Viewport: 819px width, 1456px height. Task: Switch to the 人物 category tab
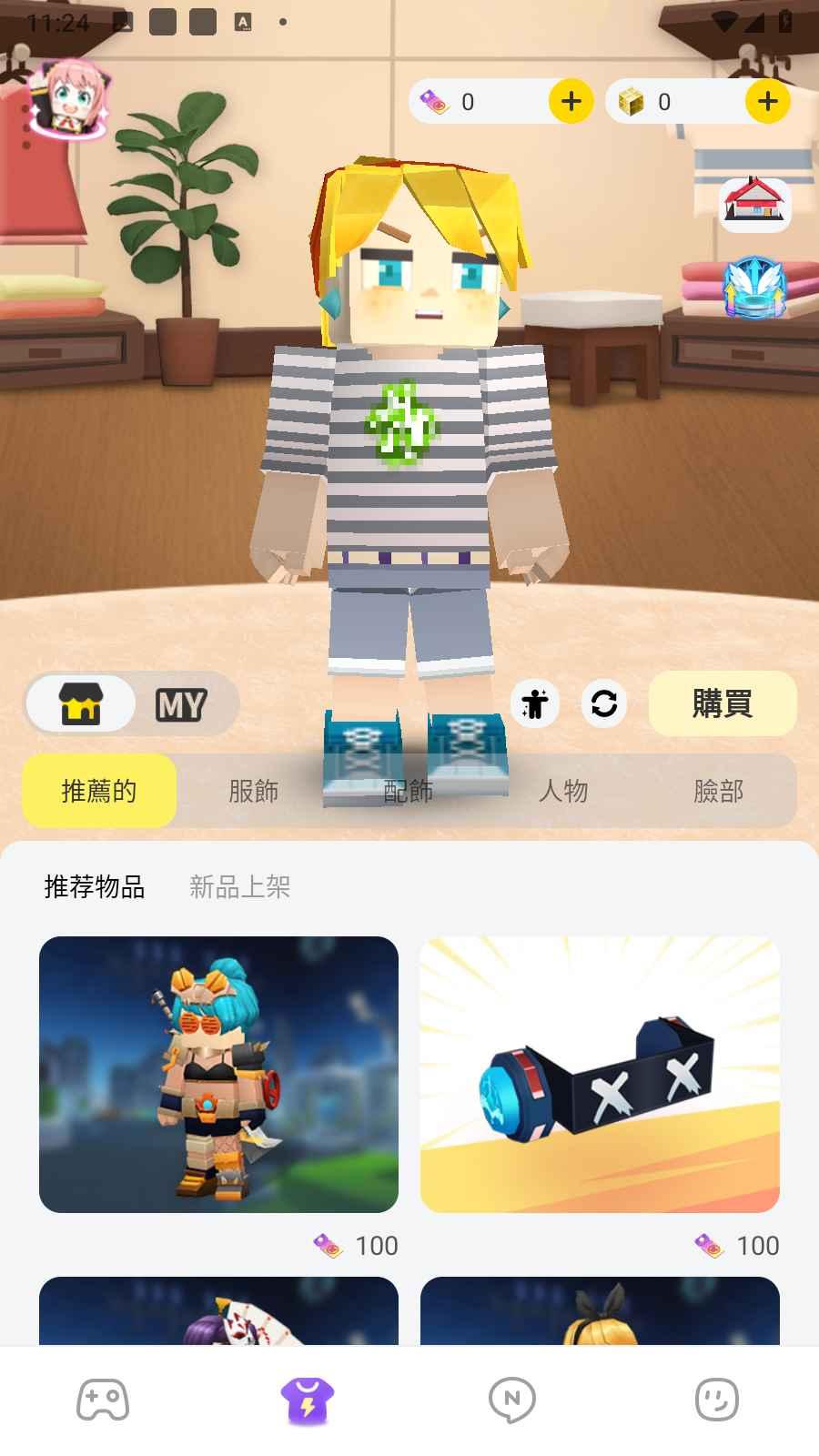[563, 791]
